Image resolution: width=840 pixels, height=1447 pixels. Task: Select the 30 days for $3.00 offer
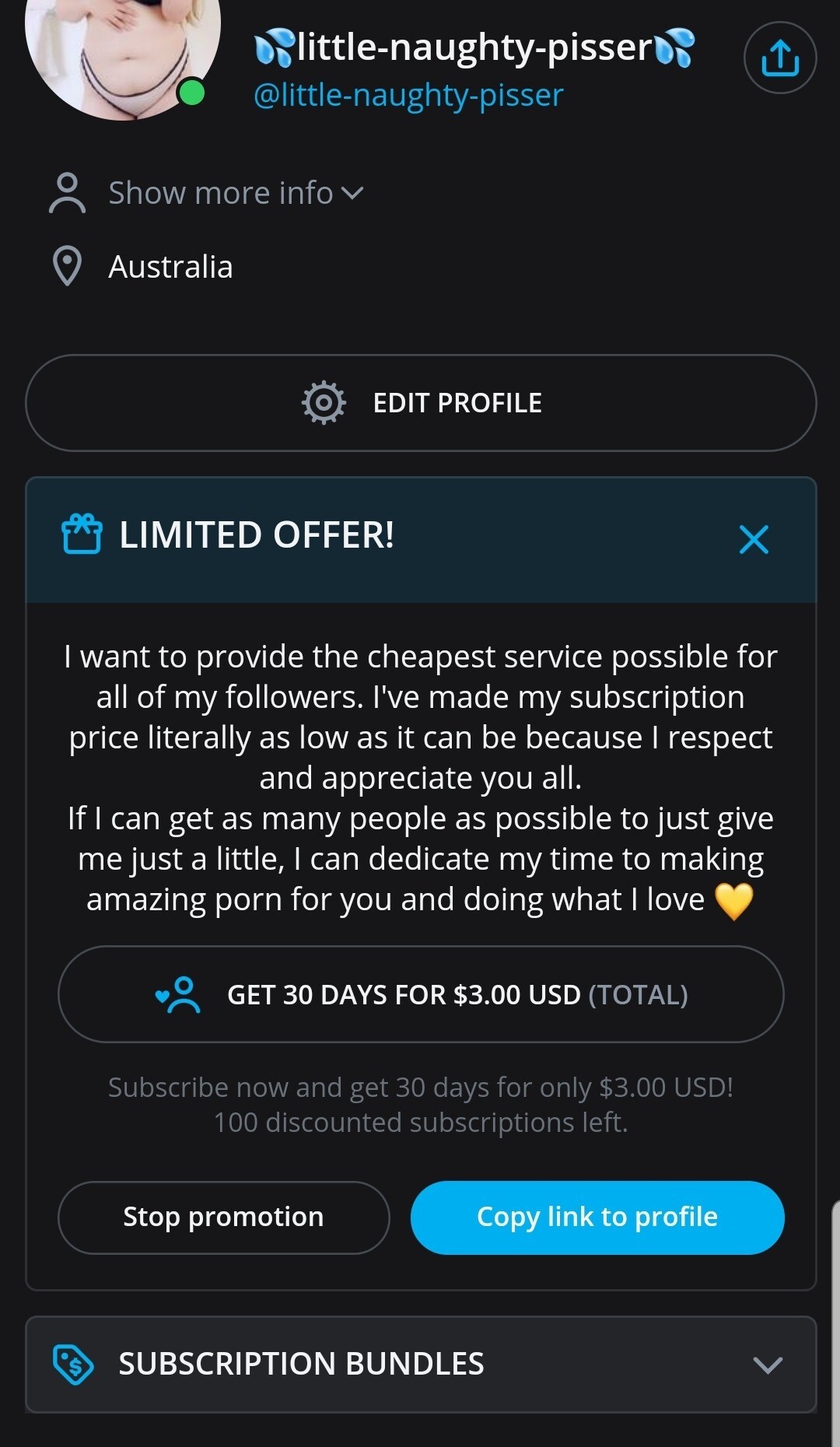(421, 994)
